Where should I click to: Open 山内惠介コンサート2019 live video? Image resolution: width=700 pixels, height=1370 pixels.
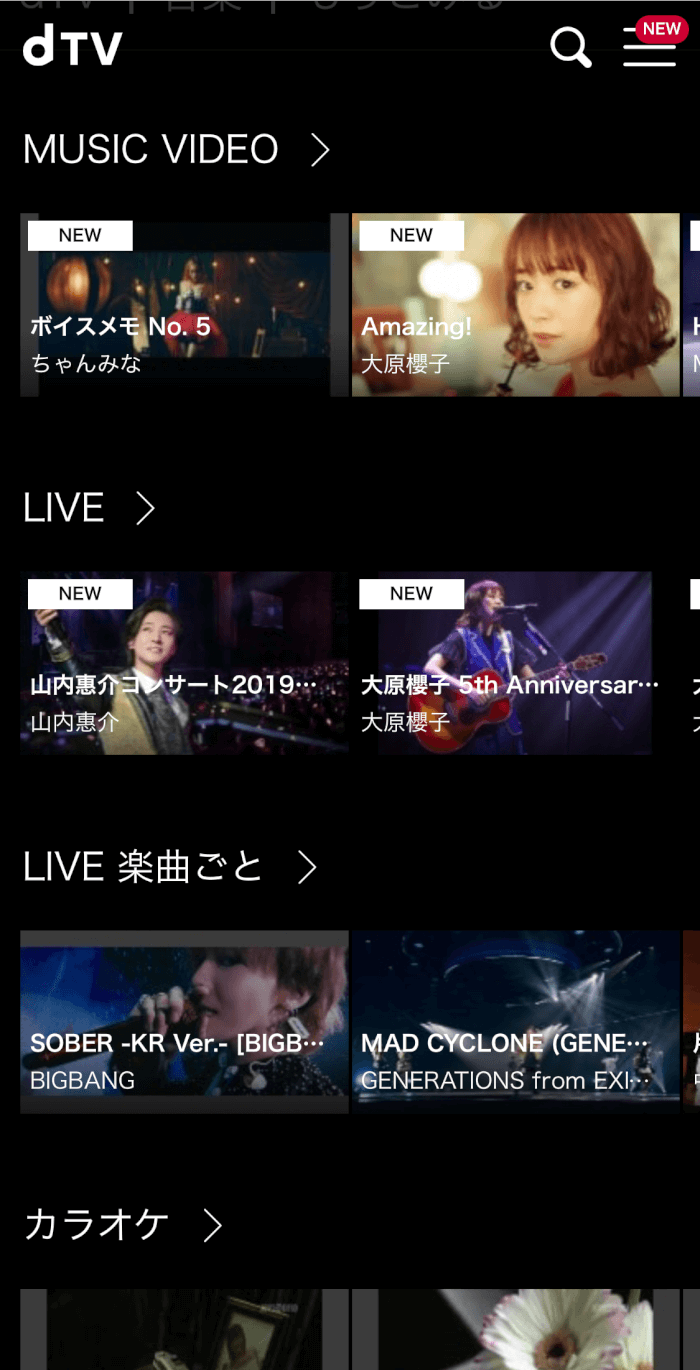pos(184,663)
